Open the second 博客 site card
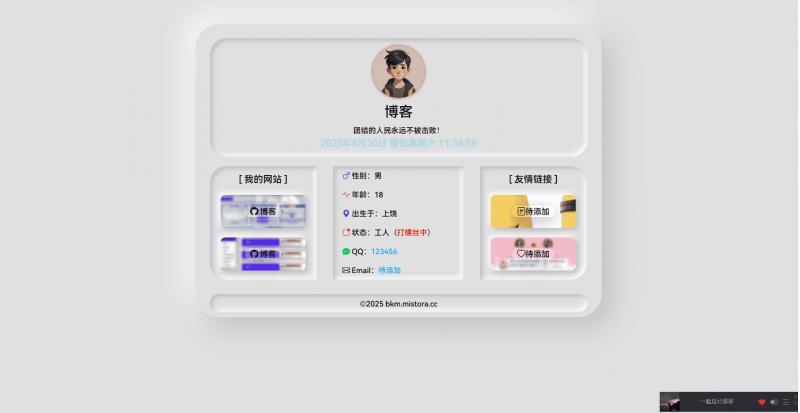 263,253
